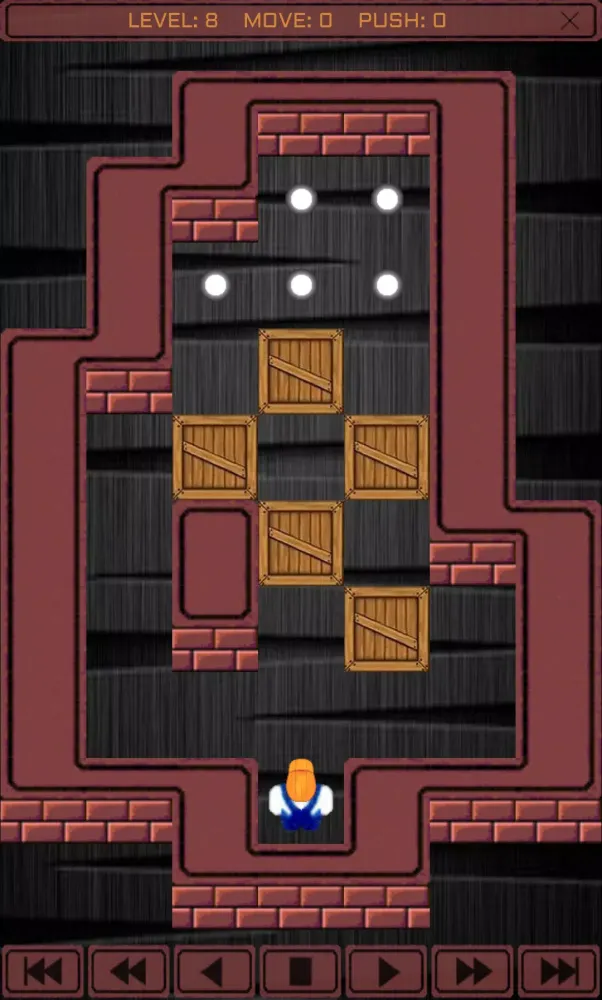Close the level with the X button
The width and height of the screenshot is (602, 1000).
[x=570, y=20]
